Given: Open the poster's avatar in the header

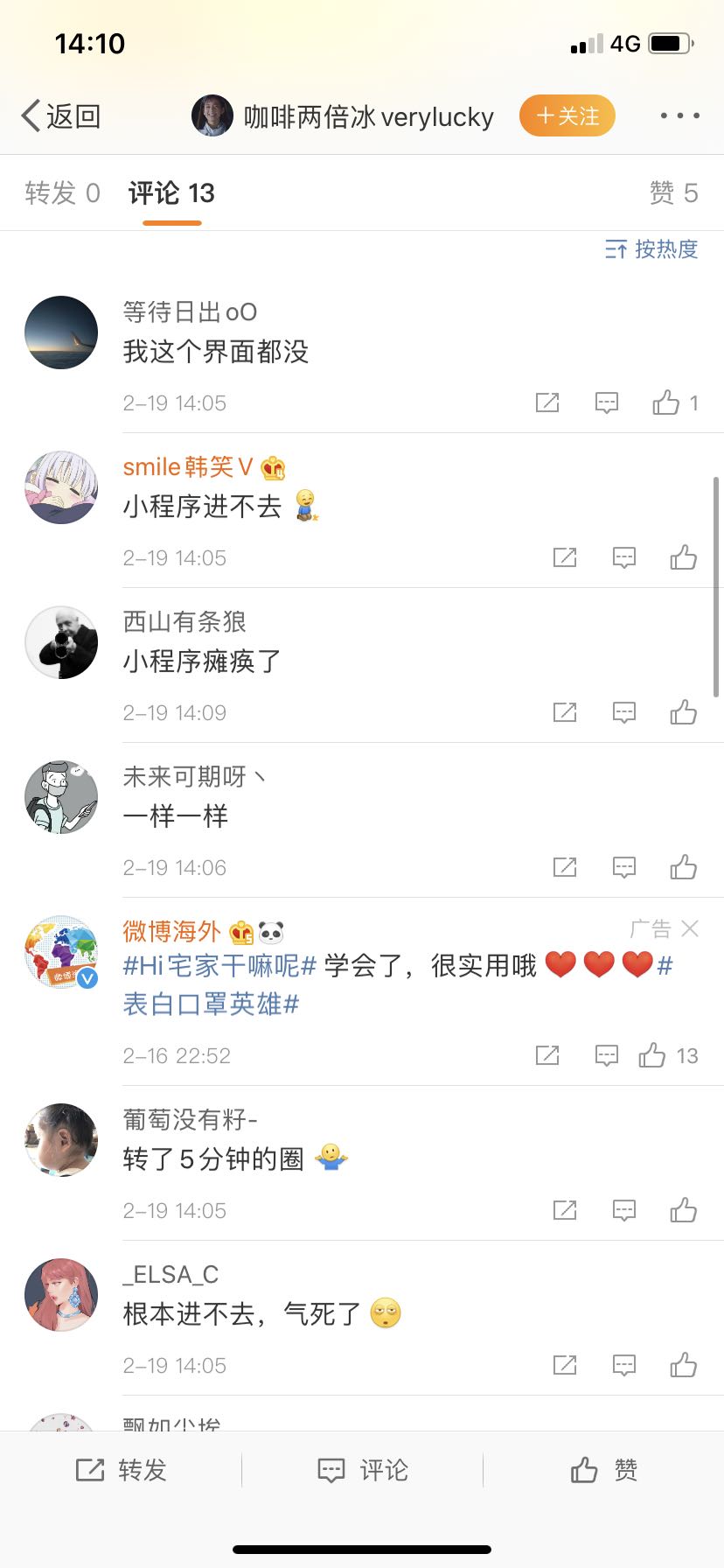Looking at the screenshot, I should pyautogui.click(x=212, y=115).
